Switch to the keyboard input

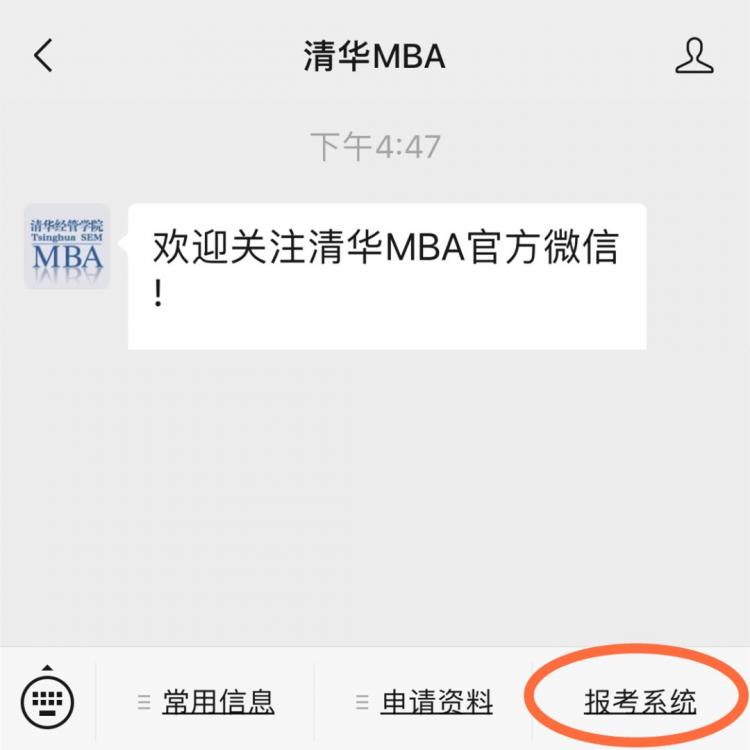point(47,698)
